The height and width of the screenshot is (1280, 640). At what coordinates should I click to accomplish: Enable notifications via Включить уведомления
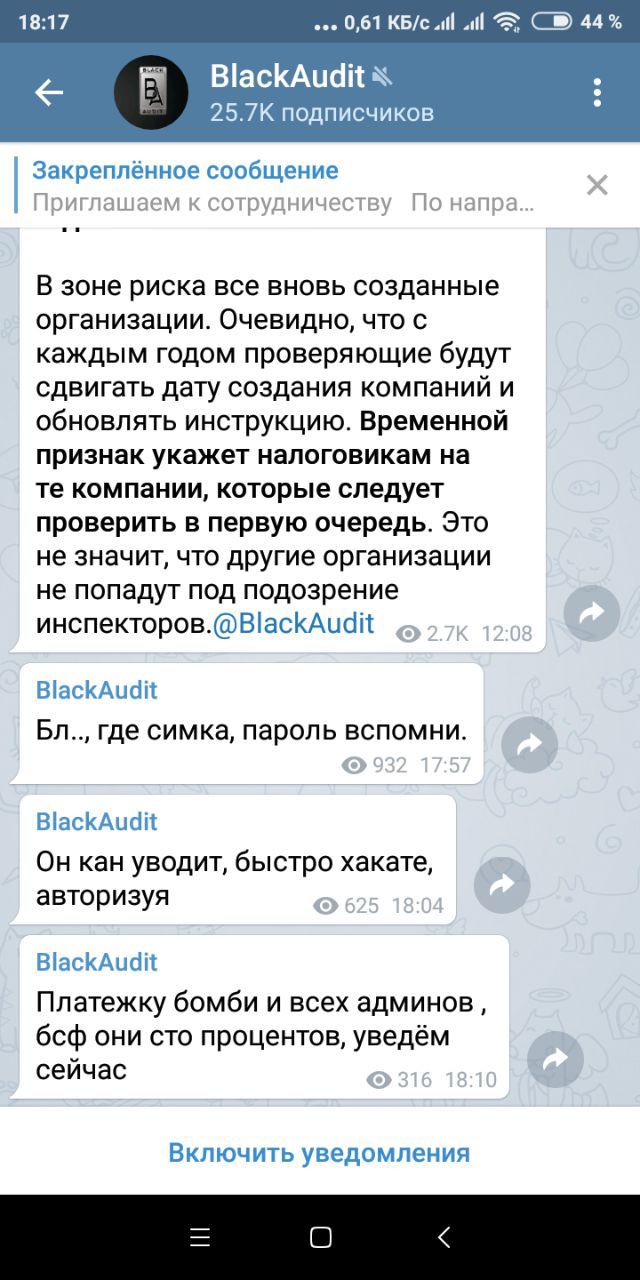pos(319,1152)
